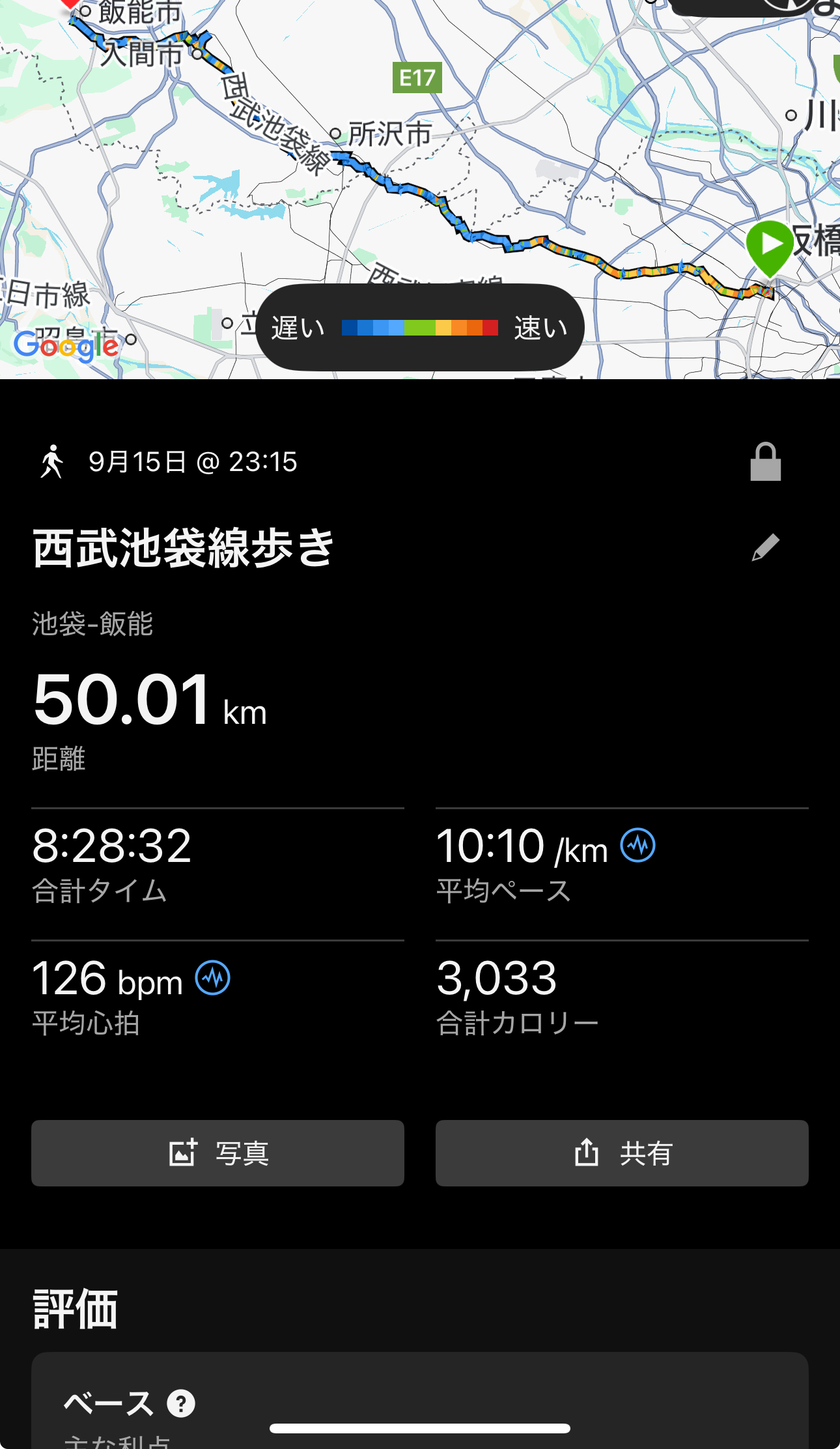The image size is (840, 1449).
Task: Edit the activity title with the pencil
Action: tap(765, 547)
